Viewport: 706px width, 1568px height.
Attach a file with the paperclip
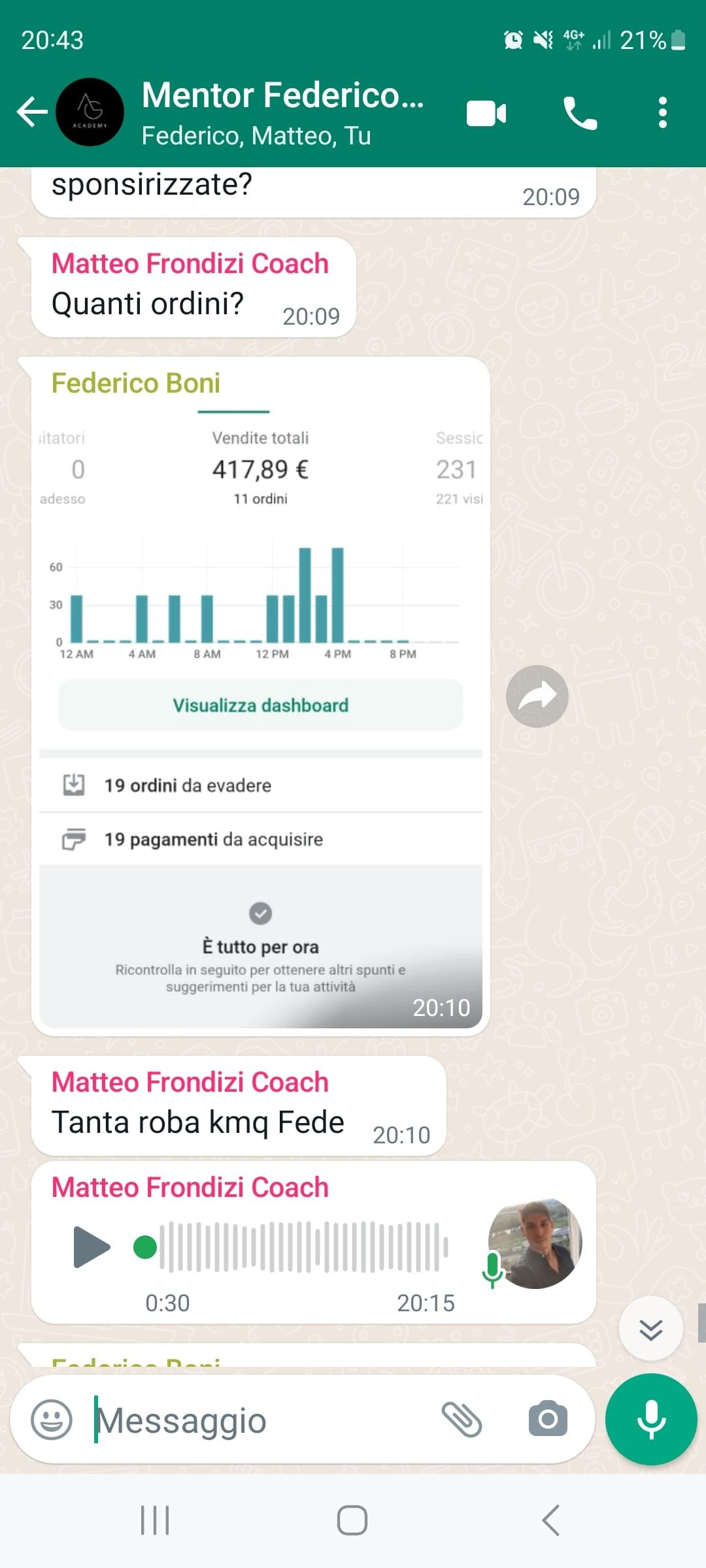462,1419
